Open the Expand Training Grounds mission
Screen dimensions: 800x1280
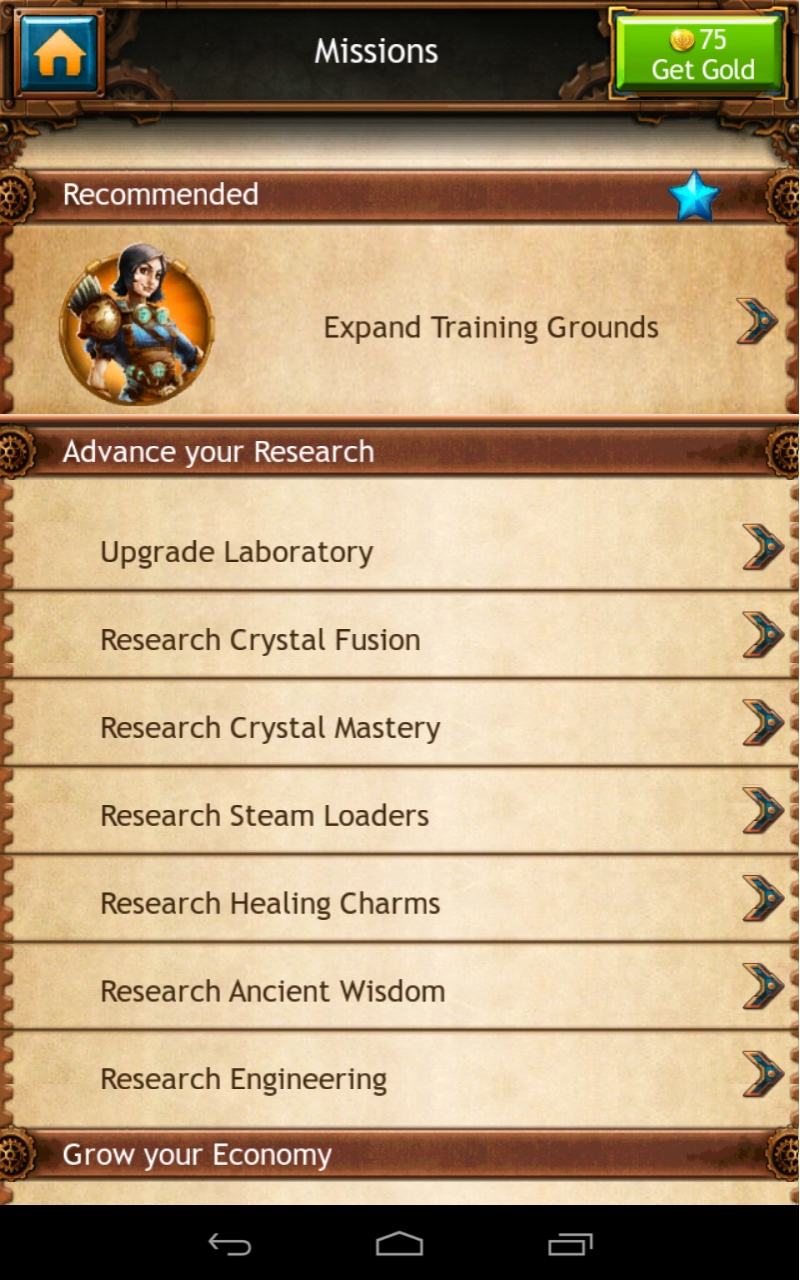(490, 328)
